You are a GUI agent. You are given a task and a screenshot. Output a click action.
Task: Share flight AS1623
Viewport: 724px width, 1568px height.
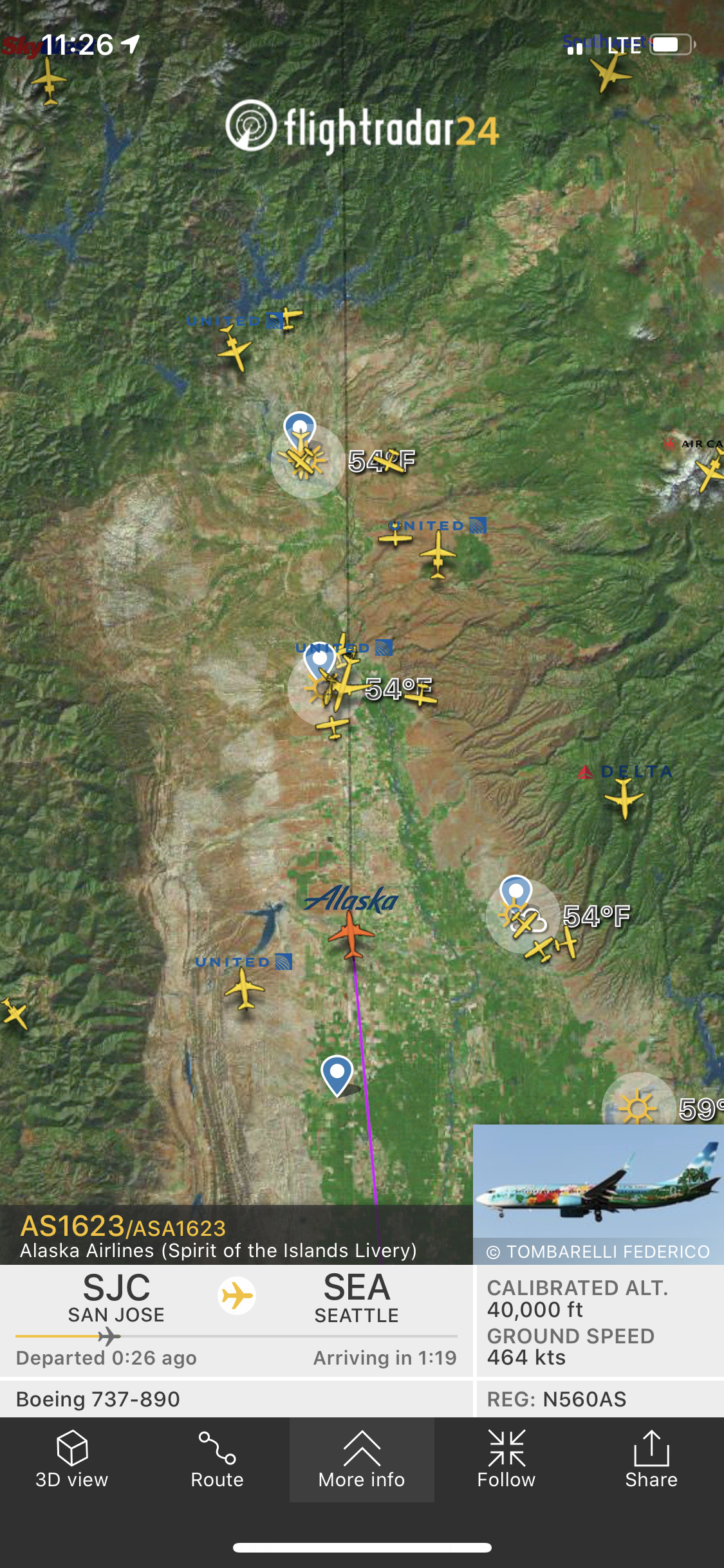click(651, 1460)
